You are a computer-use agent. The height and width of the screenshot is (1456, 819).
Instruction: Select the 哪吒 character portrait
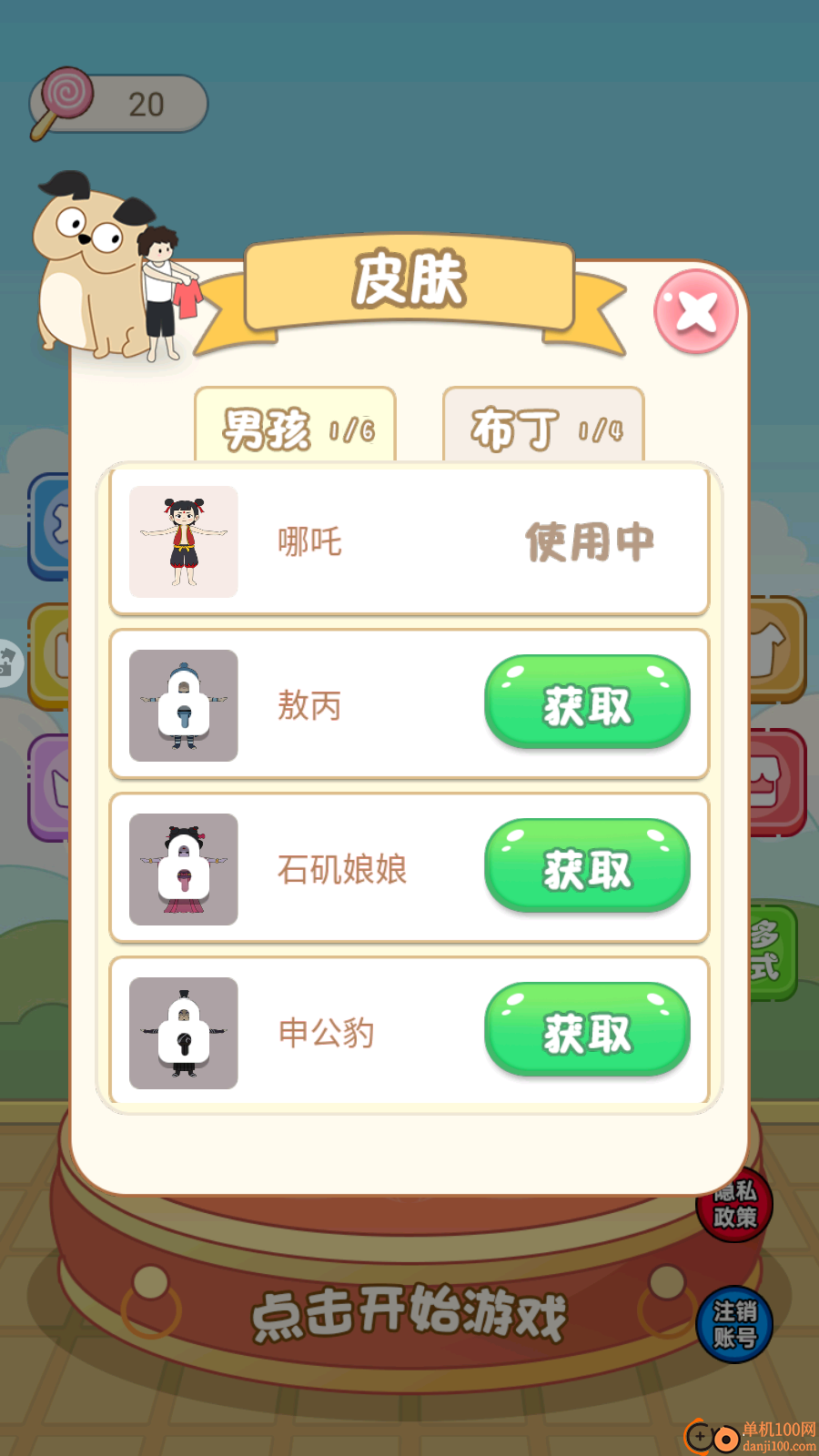tap(182, 541)
